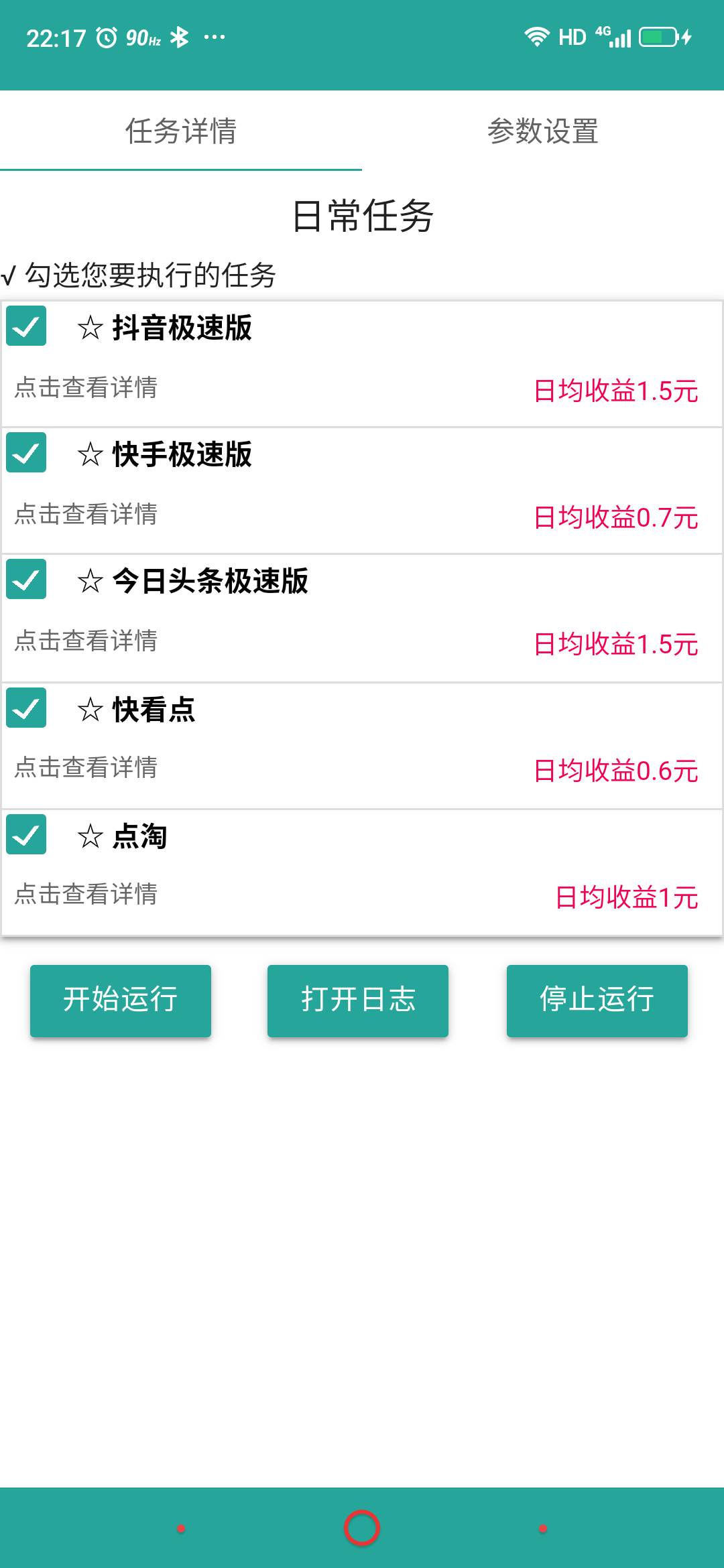
Task: Open details for 点淘 task
Action: pyautogui.click(x=86, y=894)
